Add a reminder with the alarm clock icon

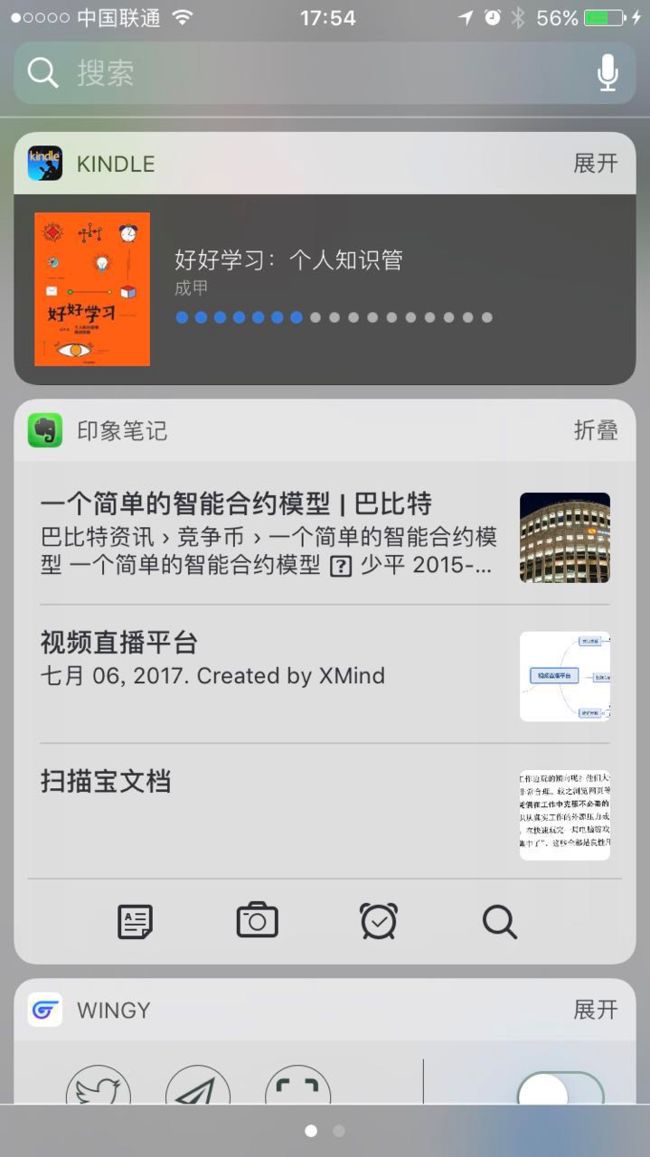[x=378, y=921]
